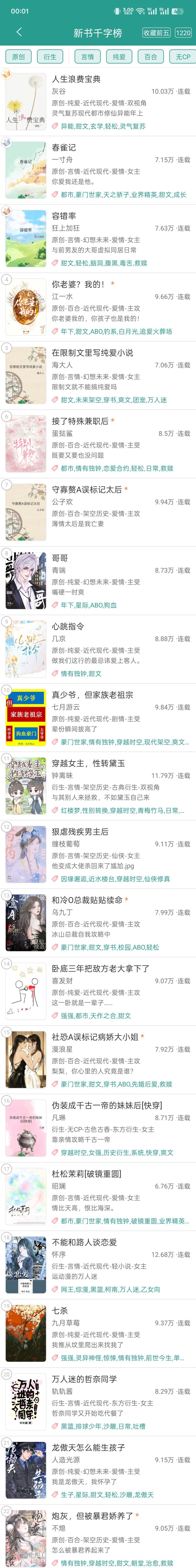Open the book 人生浪费宝典

click(76, 79)
